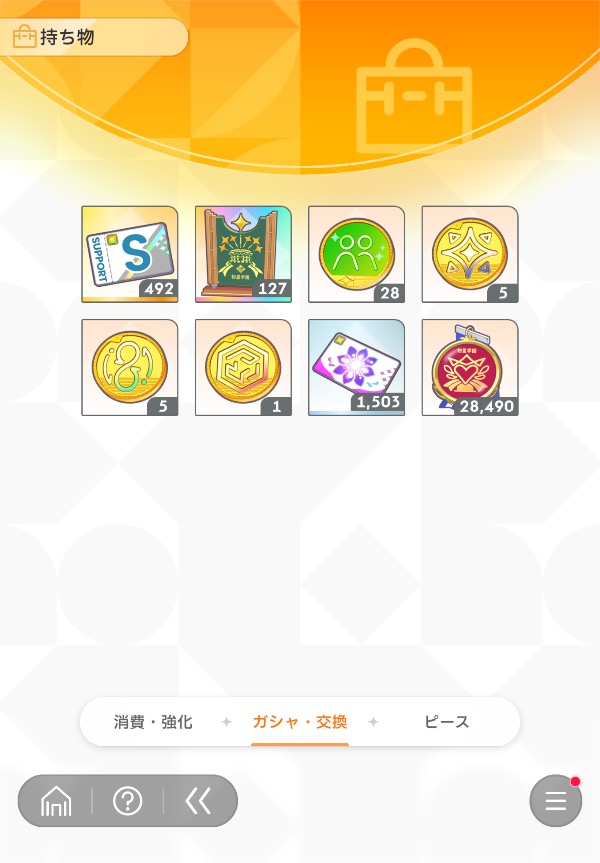Select the green banner item with 127

[243, 254]
